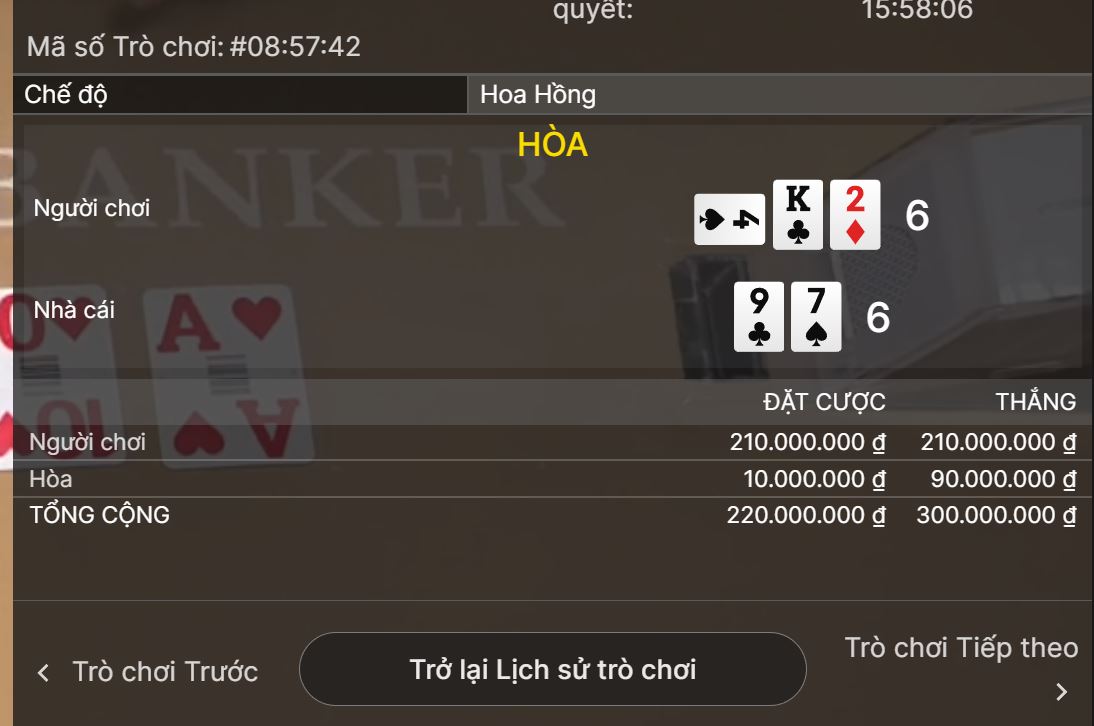This screenshot has height=726, width=1094.
Task: Open Trò chơi Tiếp theo
Action: click(960, 666)
